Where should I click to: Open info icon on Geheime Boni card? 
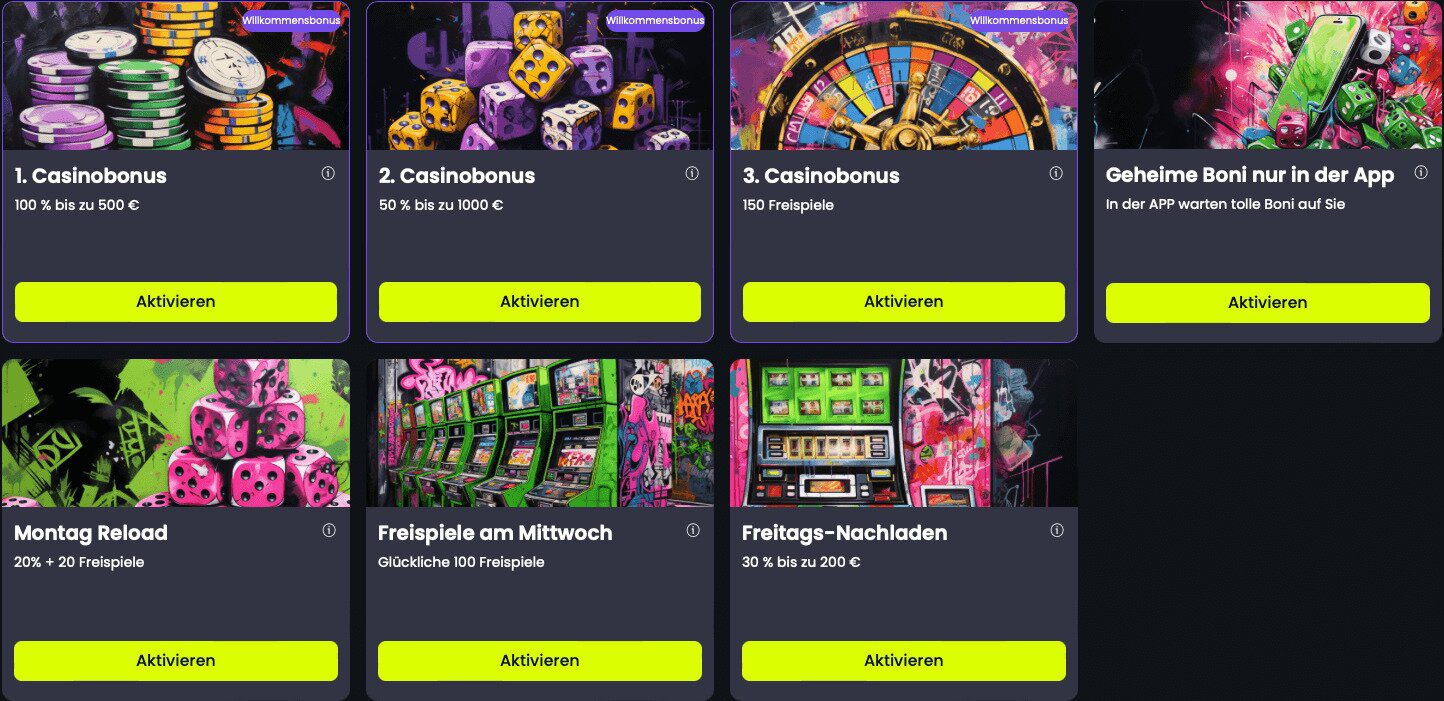point(1421,172)
